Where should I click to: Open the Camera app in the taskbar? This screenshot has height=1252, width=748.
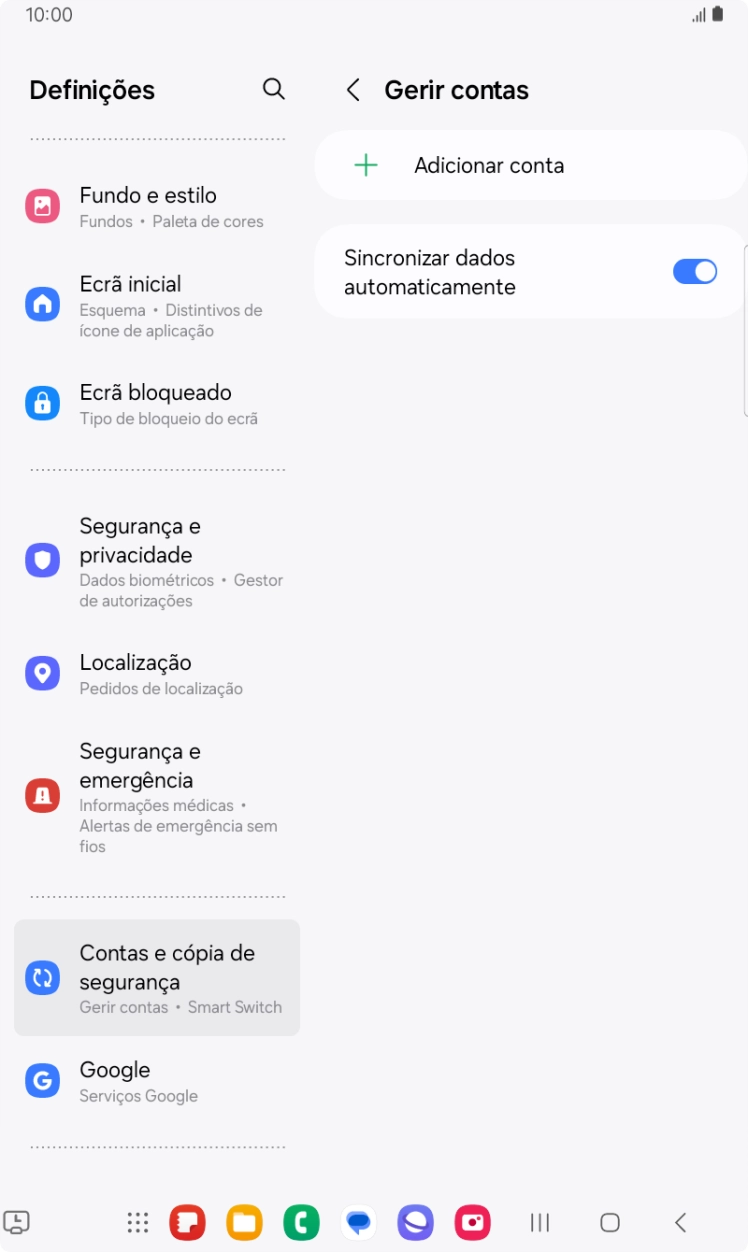coord(472,1222)
